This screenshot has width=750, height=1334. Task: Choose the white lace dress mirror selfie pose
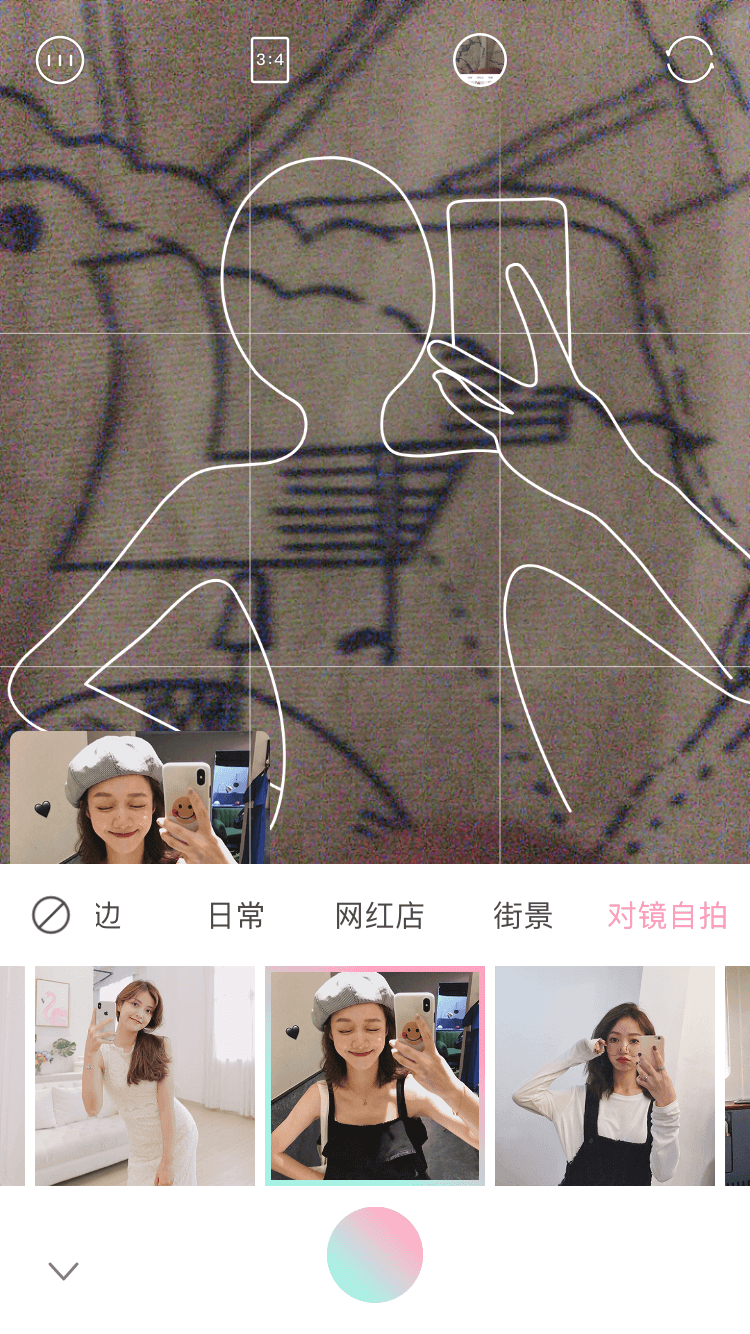(x=145, y=1076)
